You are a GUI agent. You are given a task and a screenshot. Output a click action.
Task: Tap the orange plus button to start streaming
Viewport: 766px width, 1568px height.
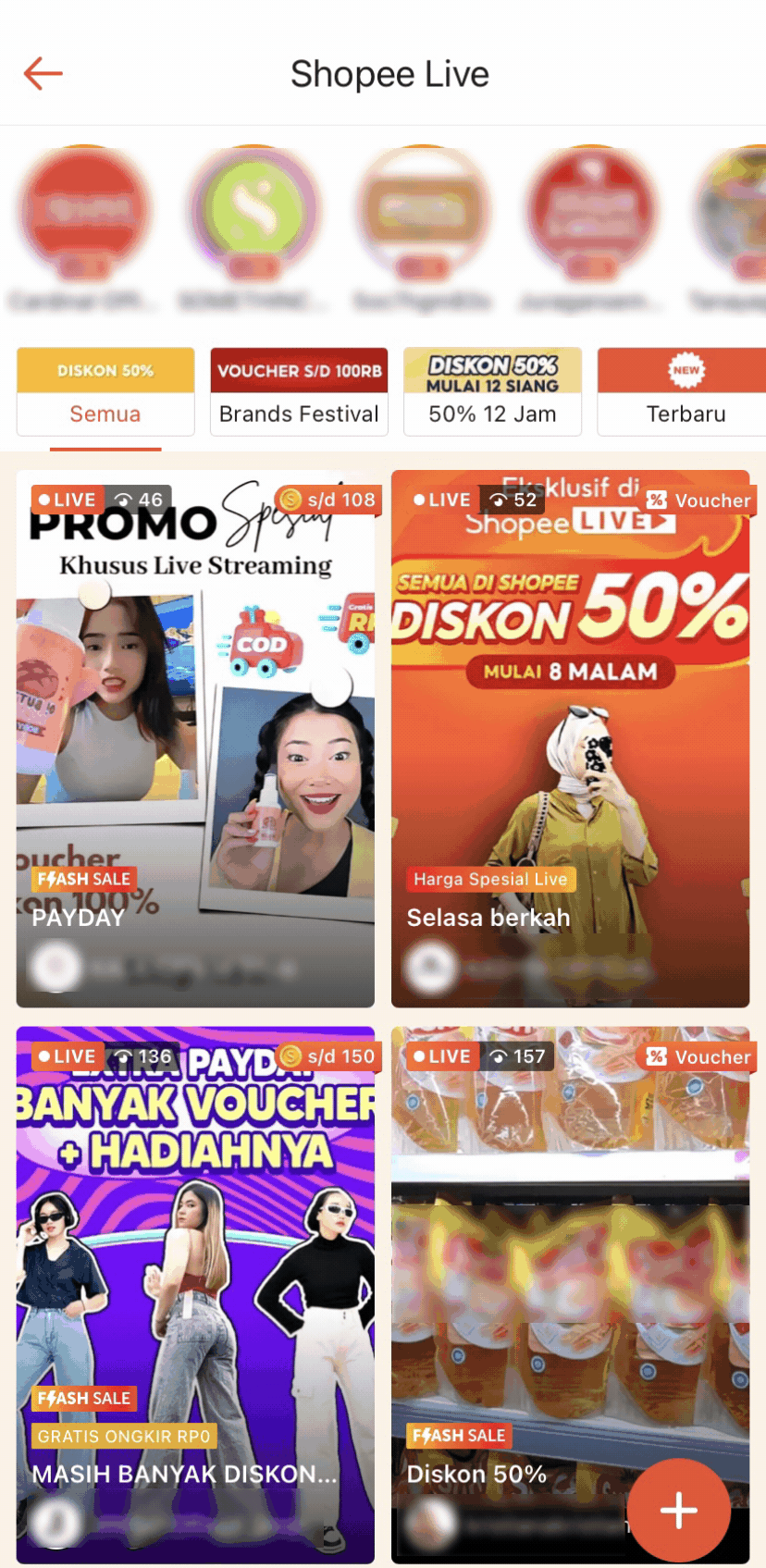678,1510
